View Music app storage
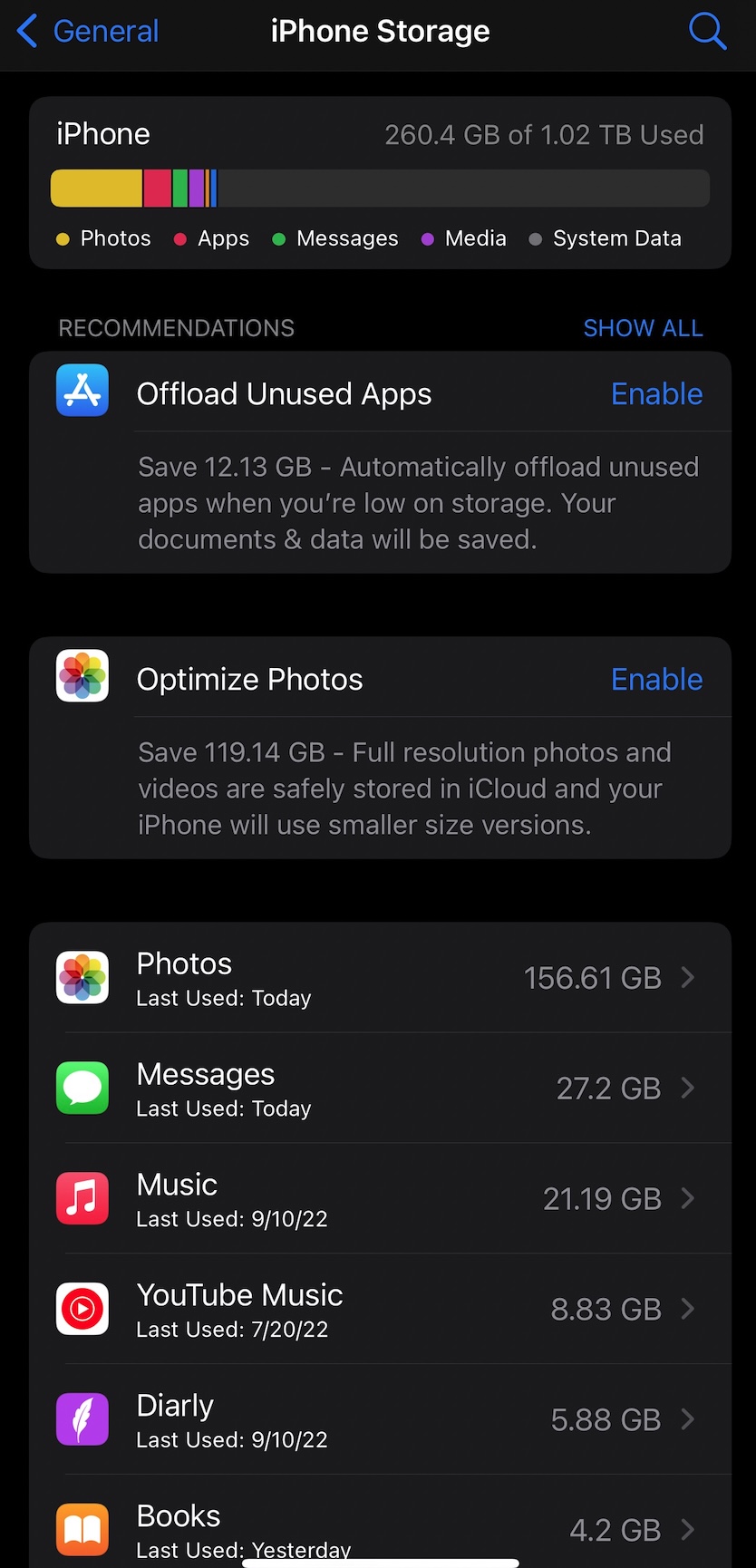 point(379,1199)
